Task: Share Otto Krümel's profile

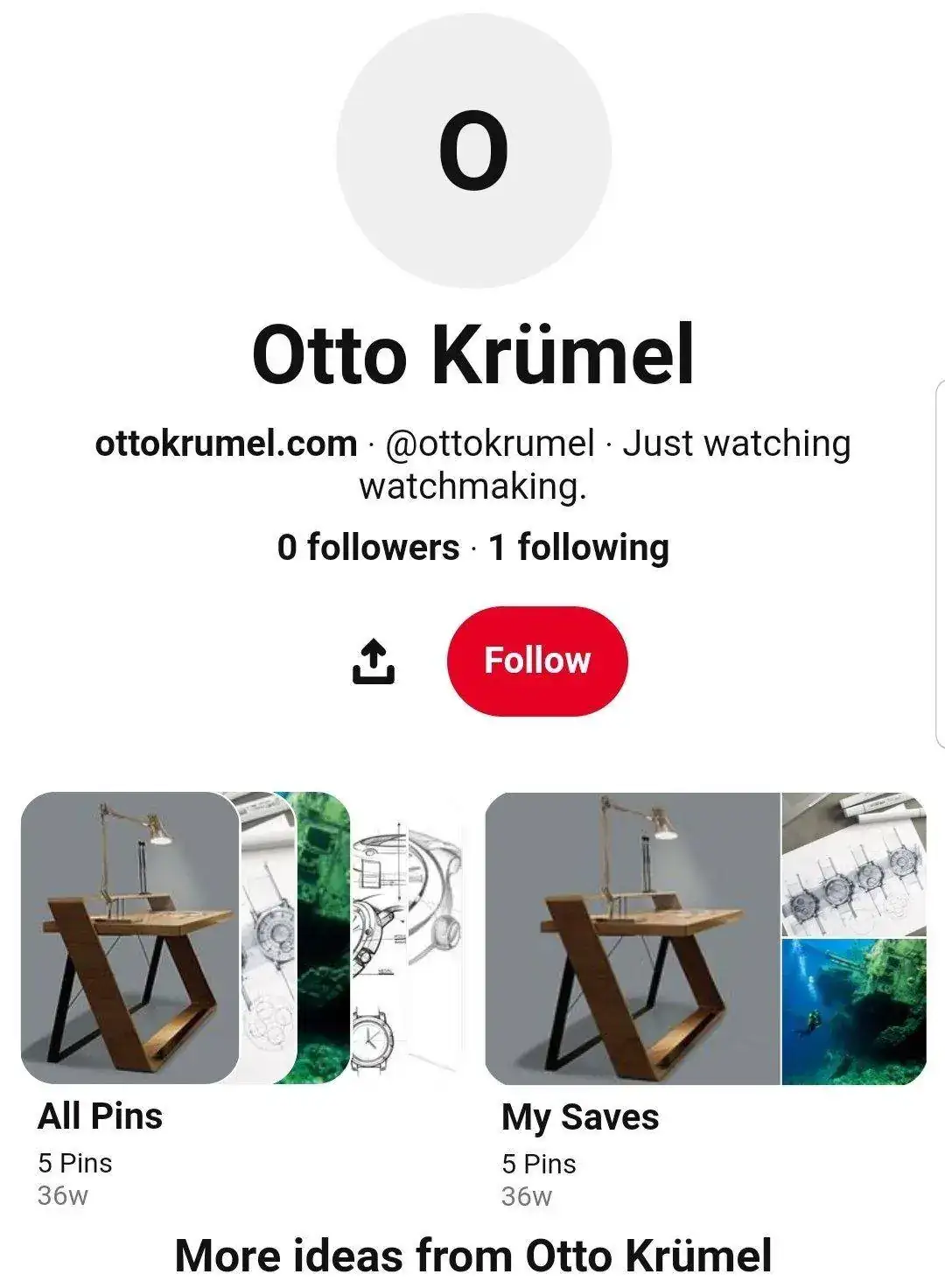Action: (374, 661)
